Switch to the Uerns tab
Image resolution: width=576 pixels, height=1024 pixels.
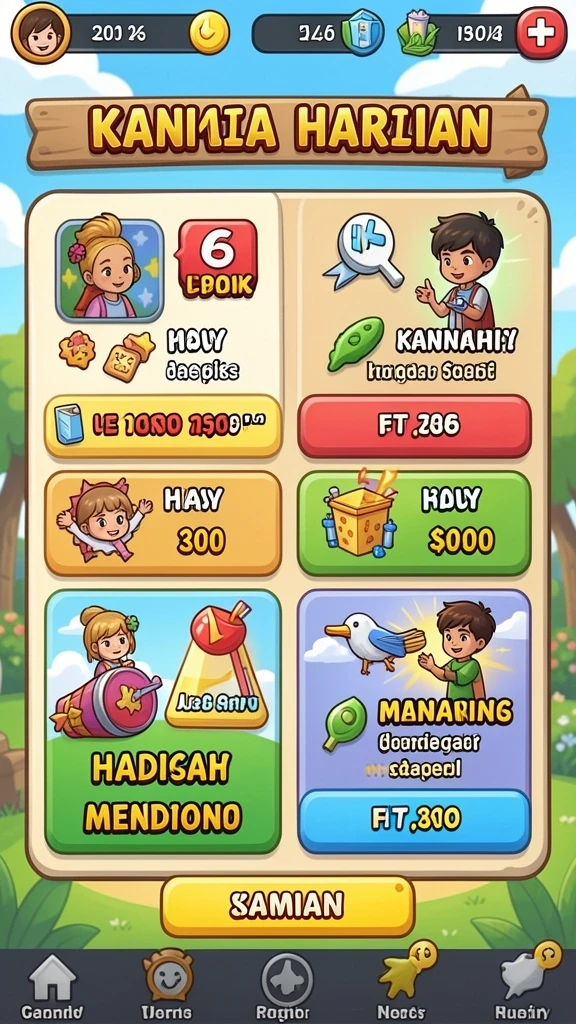168,986
